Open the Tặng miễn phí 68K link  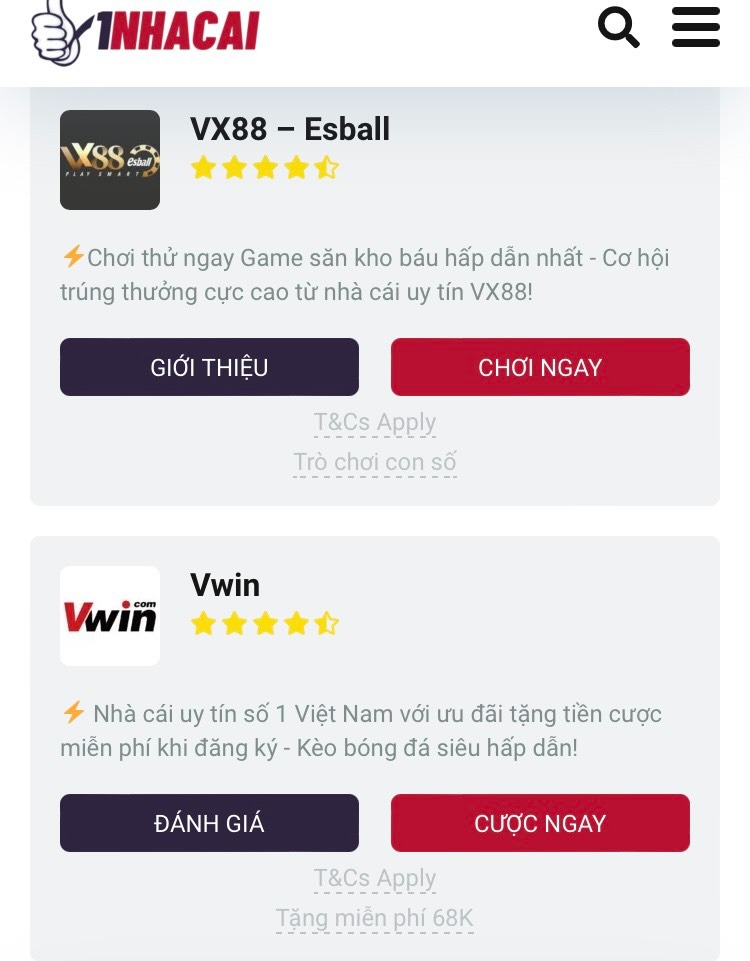pos(375,918)
